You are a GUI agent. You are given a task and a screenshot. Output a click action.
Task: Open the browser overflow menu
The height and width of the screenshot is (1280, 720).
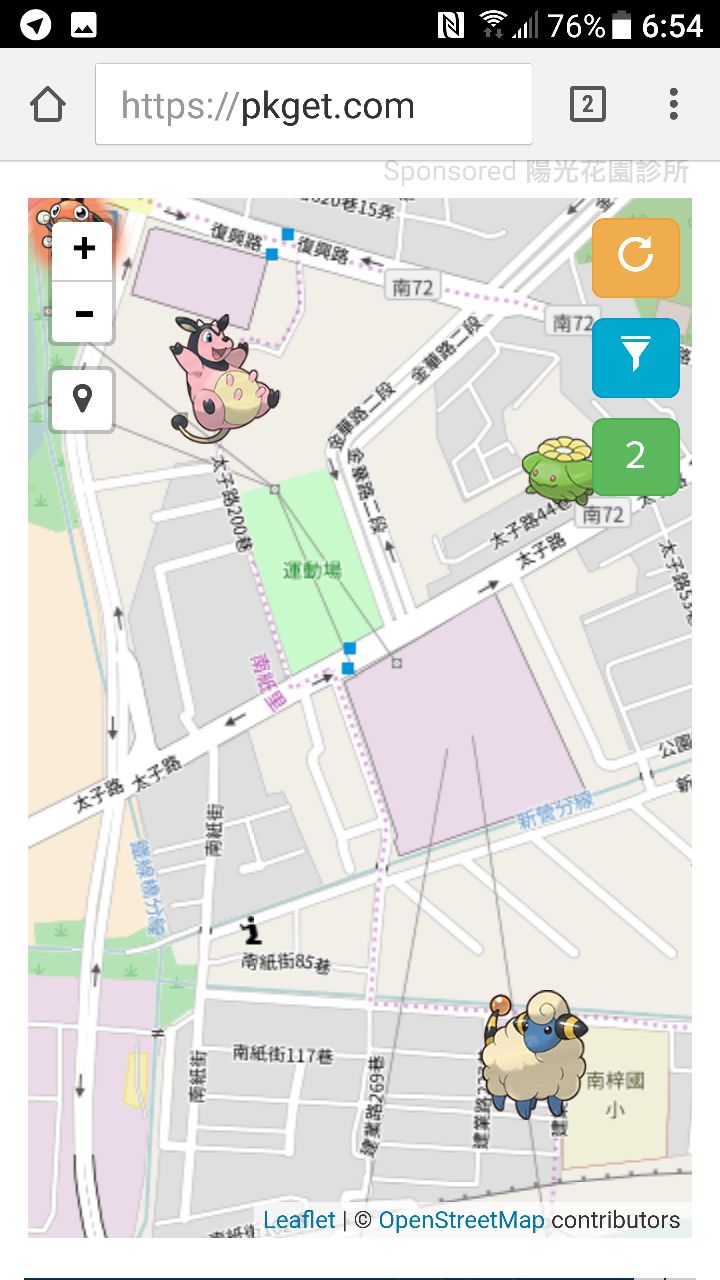click(673, 105)
